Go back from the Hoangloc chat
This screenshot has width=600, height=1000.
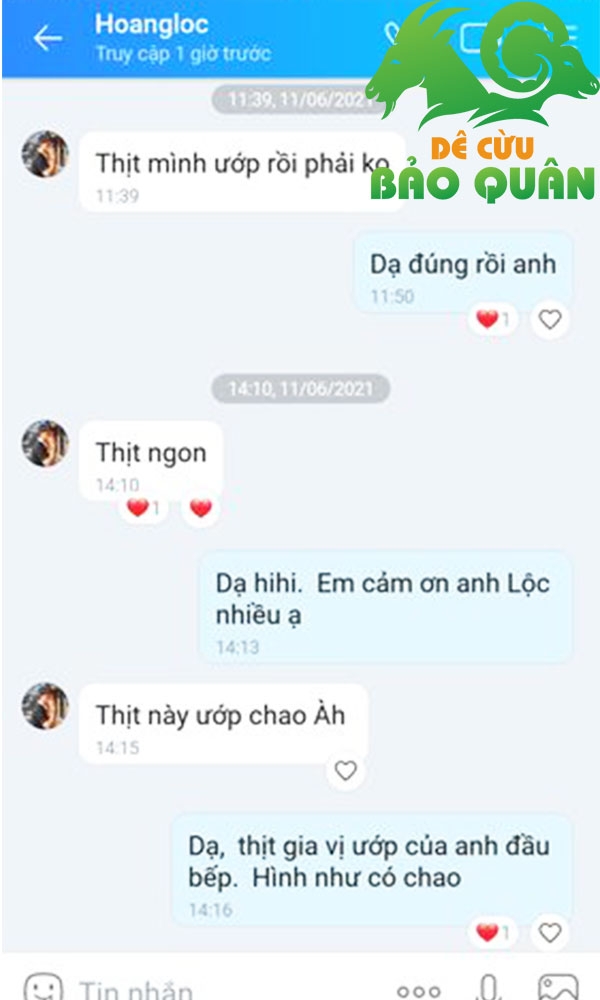(x=48, y=38)
